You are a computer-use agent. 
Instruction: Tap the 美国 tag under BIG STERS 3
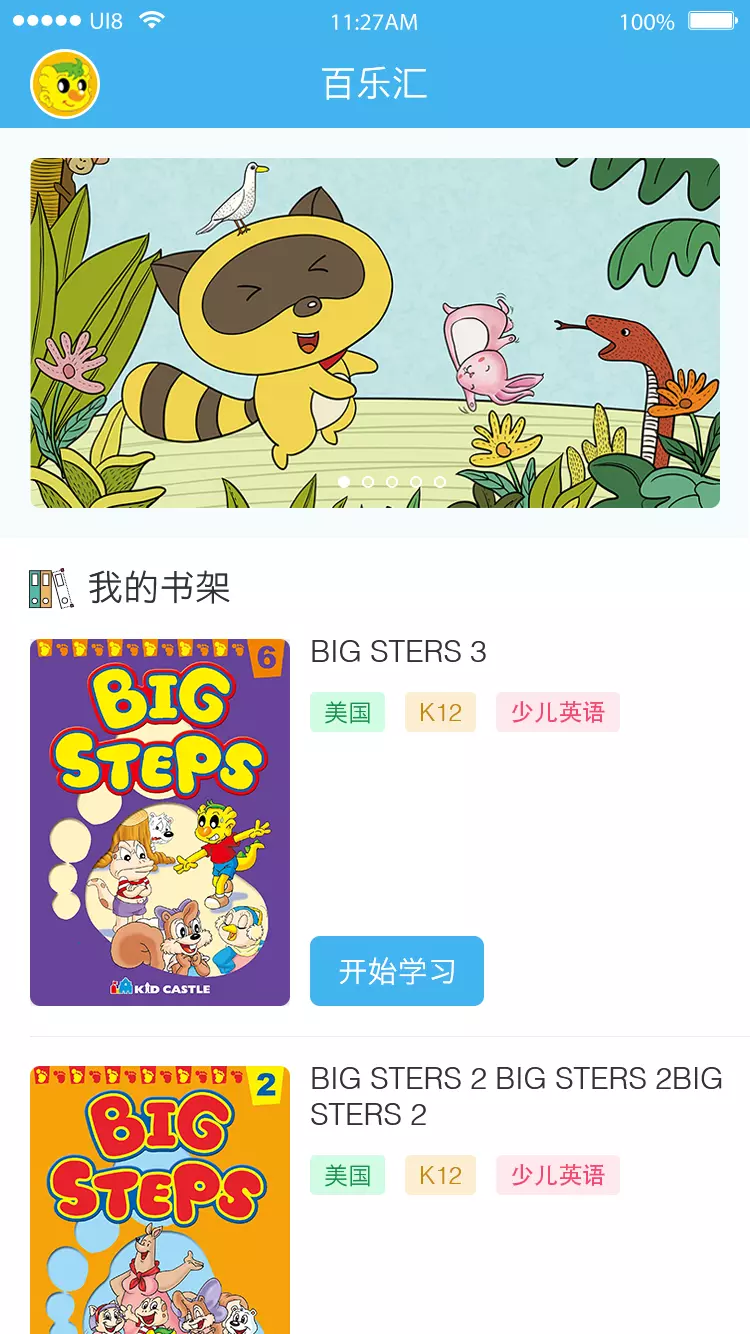(347, 711)
